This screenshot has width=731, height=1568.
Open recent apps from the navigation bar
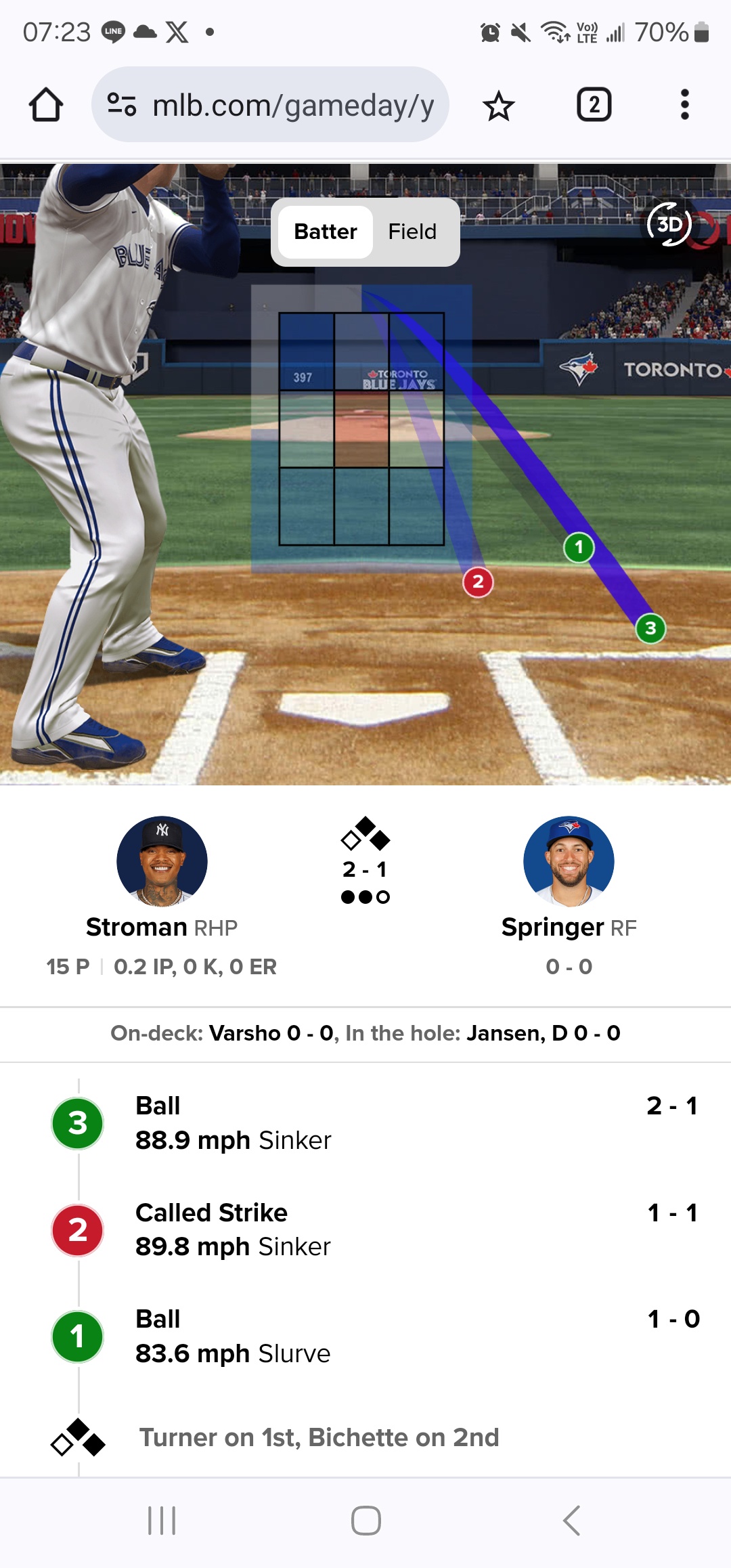point(162,1521)
